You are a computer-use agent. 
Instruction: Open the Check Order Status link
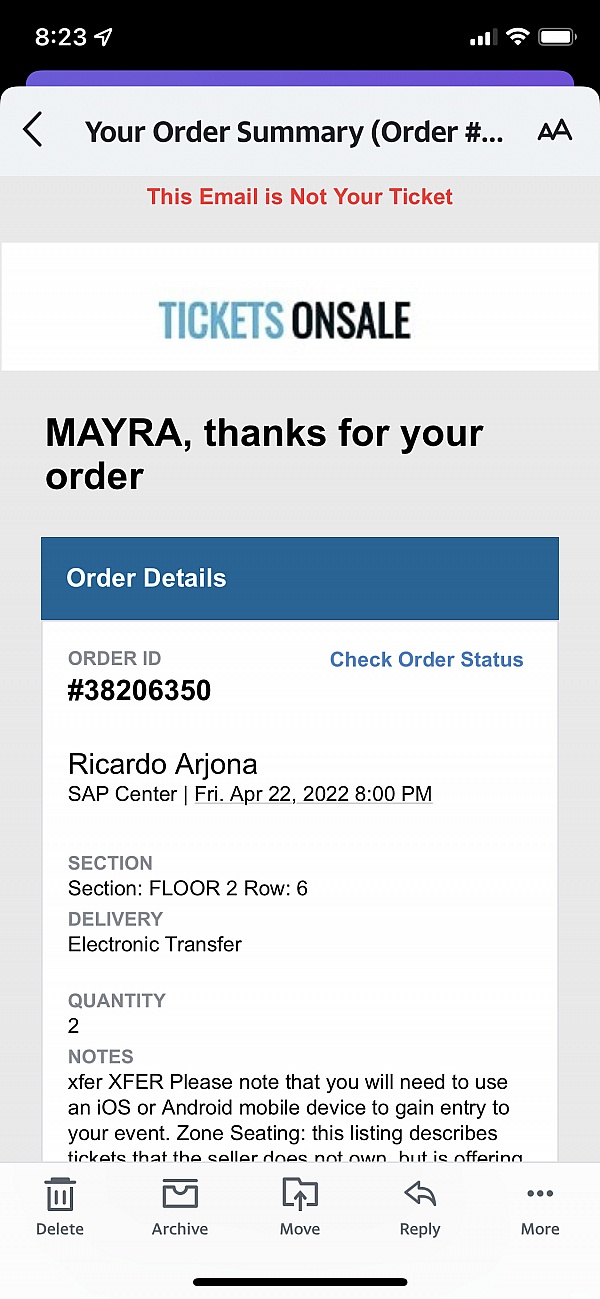tap(426, 660)
